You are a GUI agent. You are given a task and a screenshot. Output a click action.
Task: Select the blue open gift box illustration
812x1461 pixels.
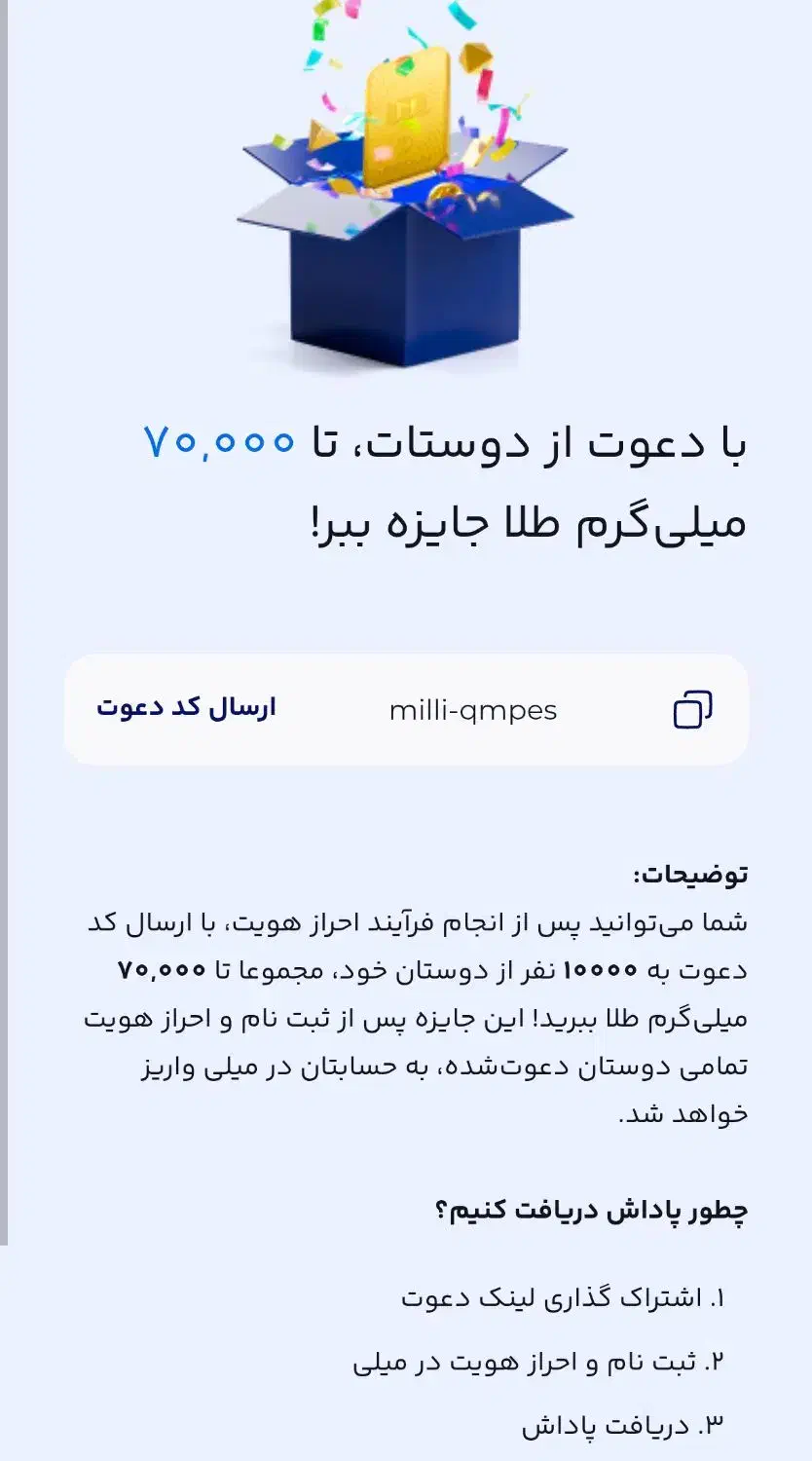coord(399,282)
